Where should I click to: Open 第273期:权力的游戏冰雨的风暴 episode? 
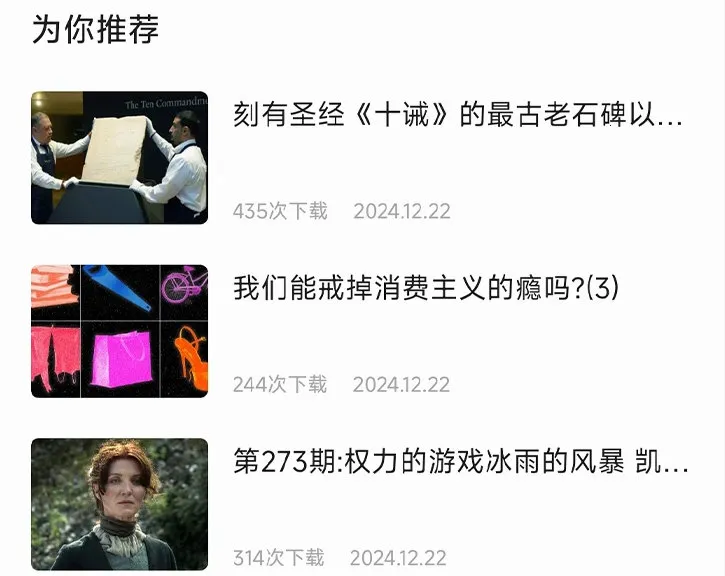[460, 462]
